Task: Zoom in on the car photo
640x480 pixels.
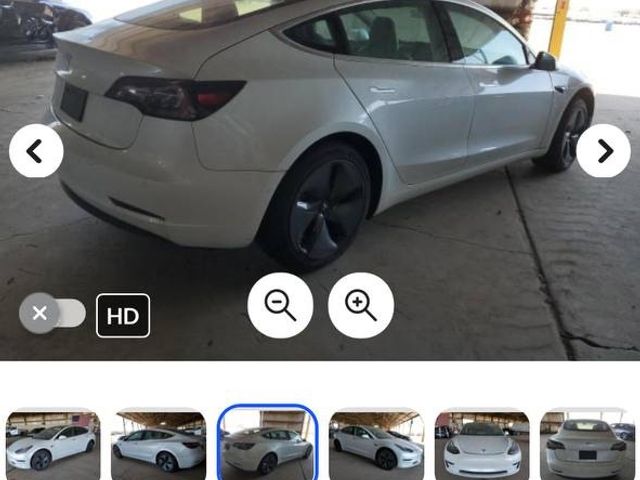Action: point(361,305)
